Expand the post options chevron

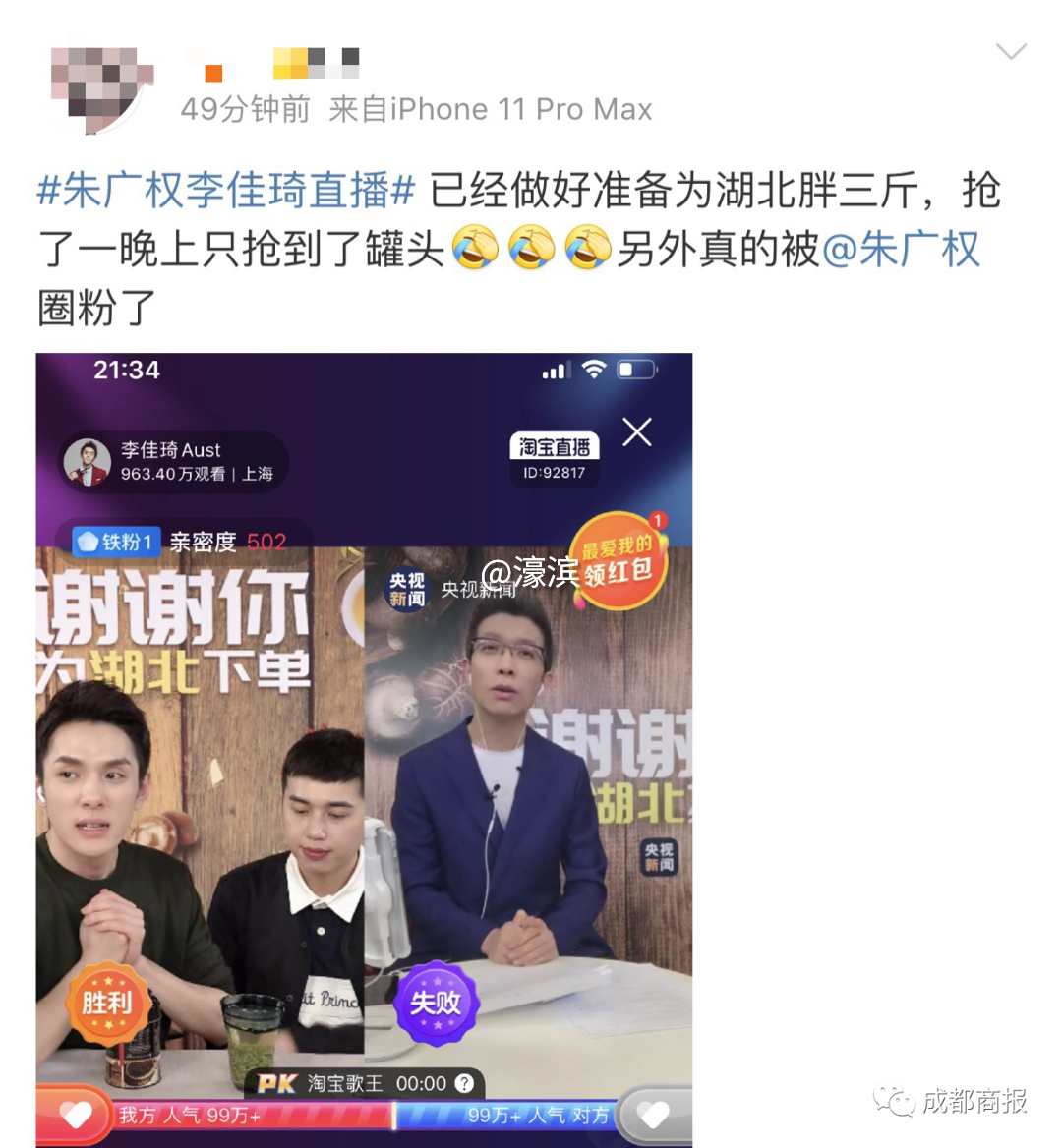tap(1011, 51)
